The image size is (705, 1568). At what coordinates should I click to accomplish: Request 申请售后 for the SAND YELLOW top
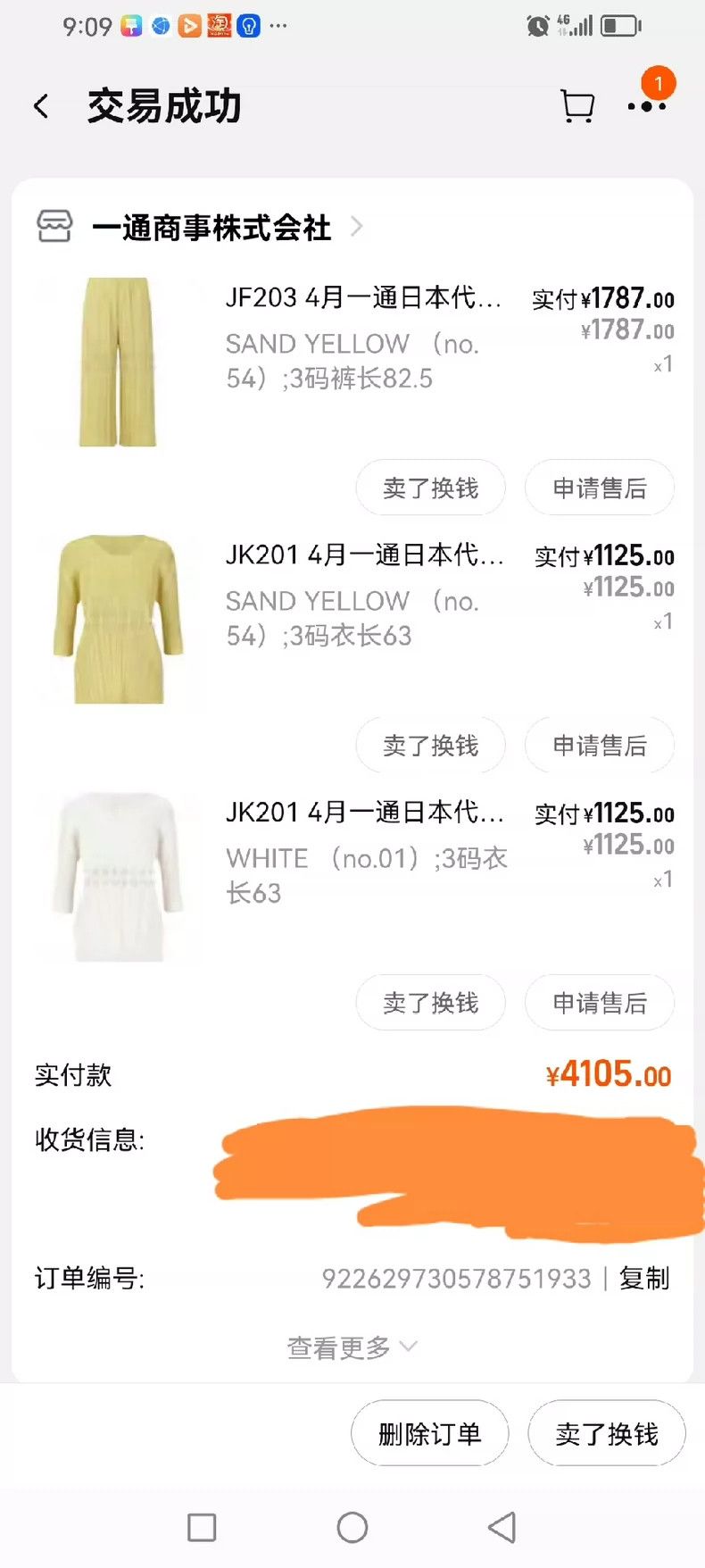coord(599,745)
